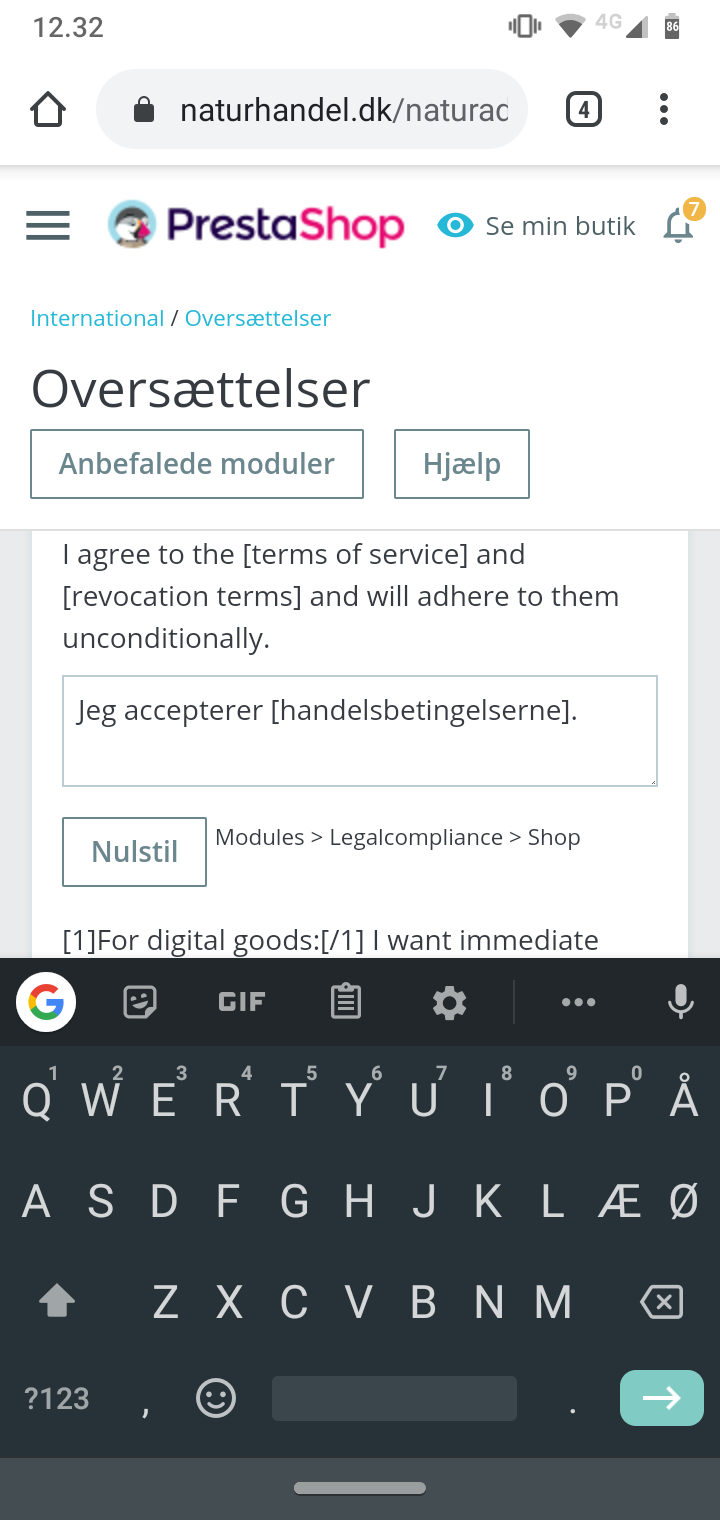Go to the International breadcrumb
720x1520 pixels.
[97, 318]
